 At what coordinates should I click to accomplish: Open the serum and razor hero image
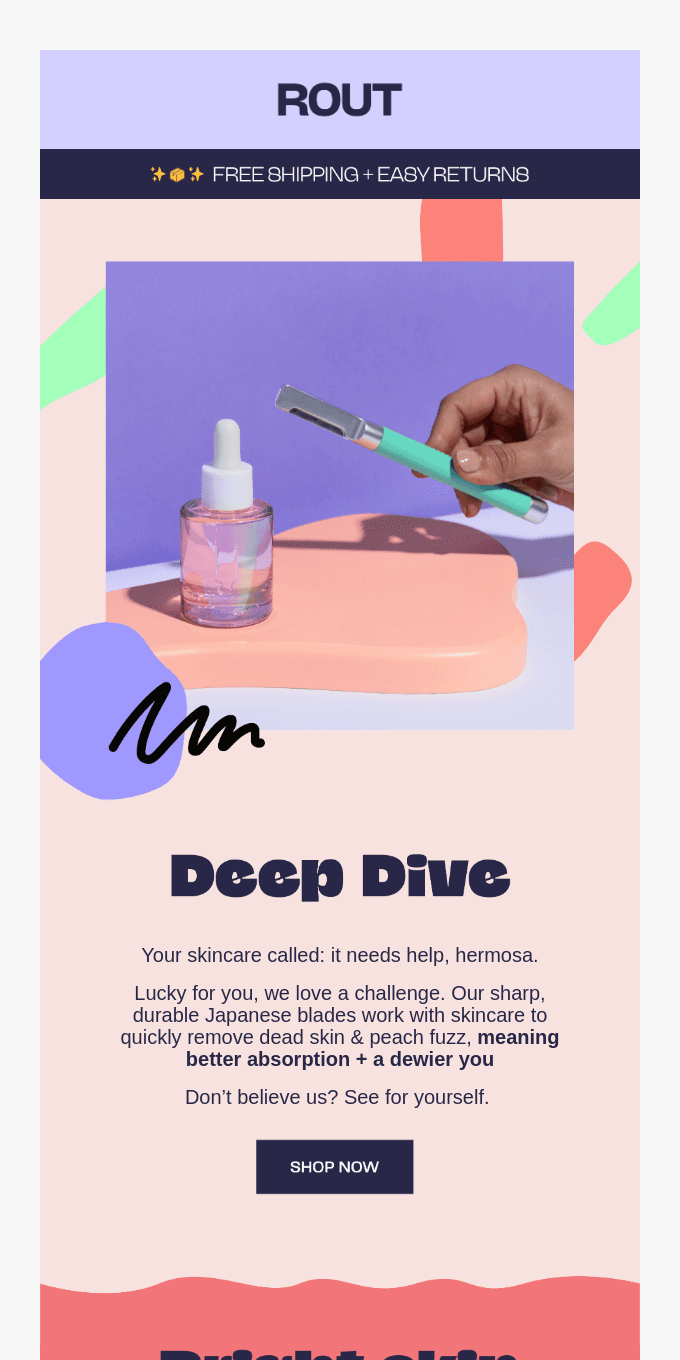coord(340,495)
